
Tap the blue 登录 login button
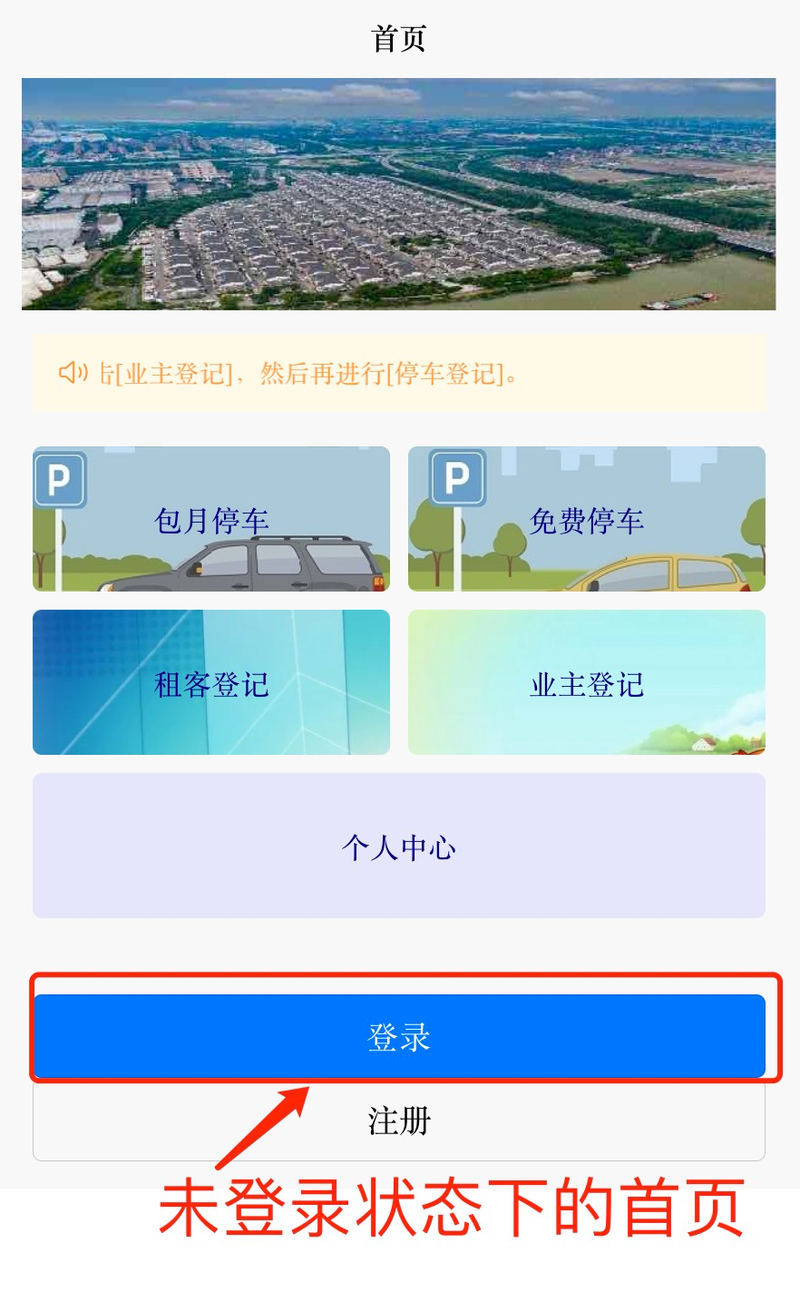pos(398,1037)
